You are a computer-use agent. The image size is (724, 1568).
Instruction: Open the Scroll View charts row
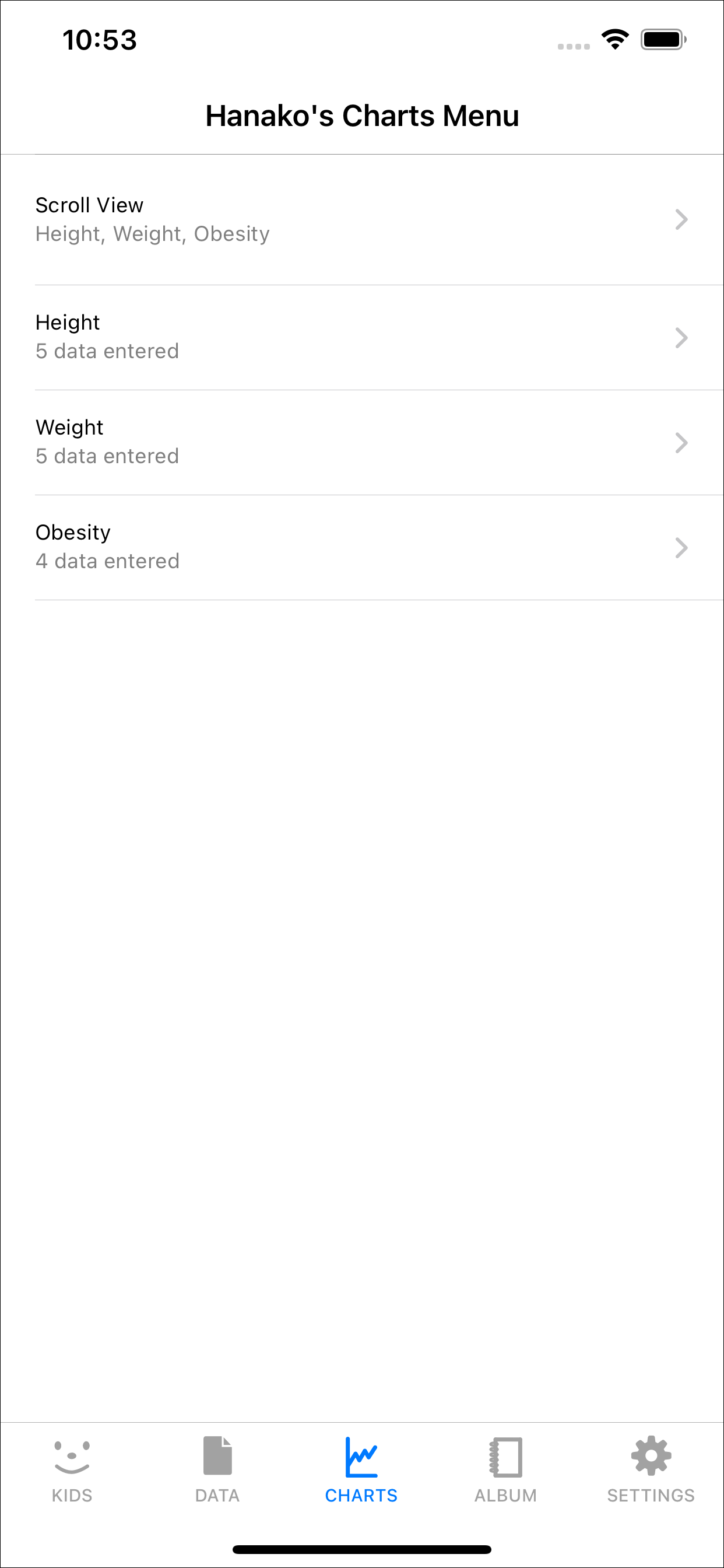point(362,220)
